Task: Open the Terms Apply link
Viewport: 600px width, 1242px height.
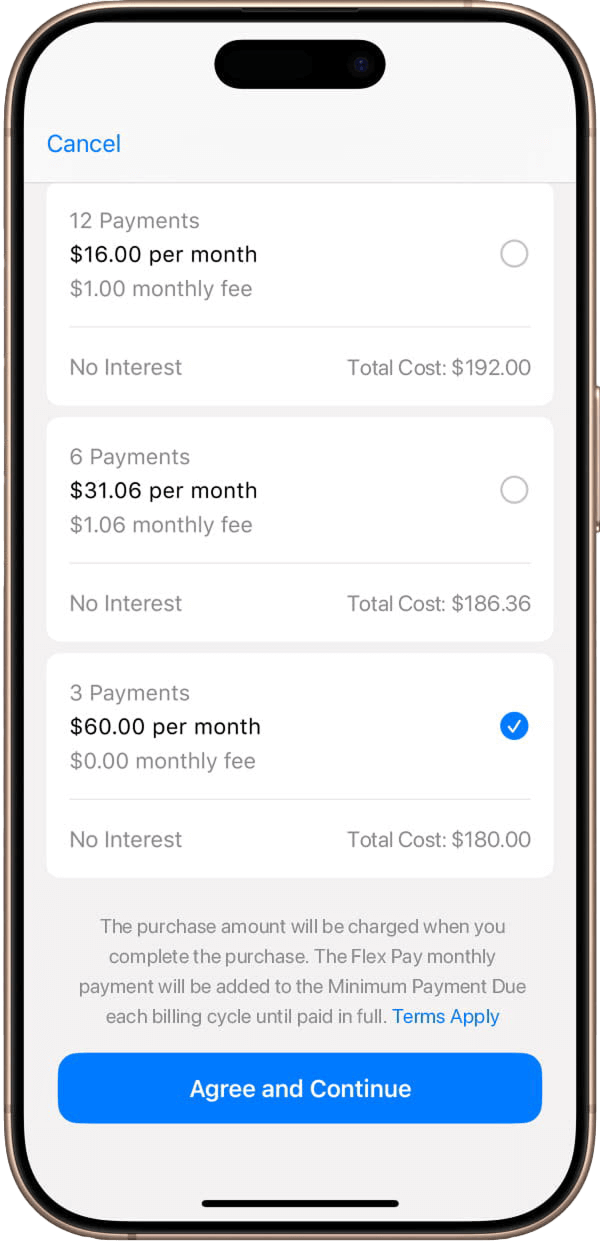Action: (x=446, y=1016)
